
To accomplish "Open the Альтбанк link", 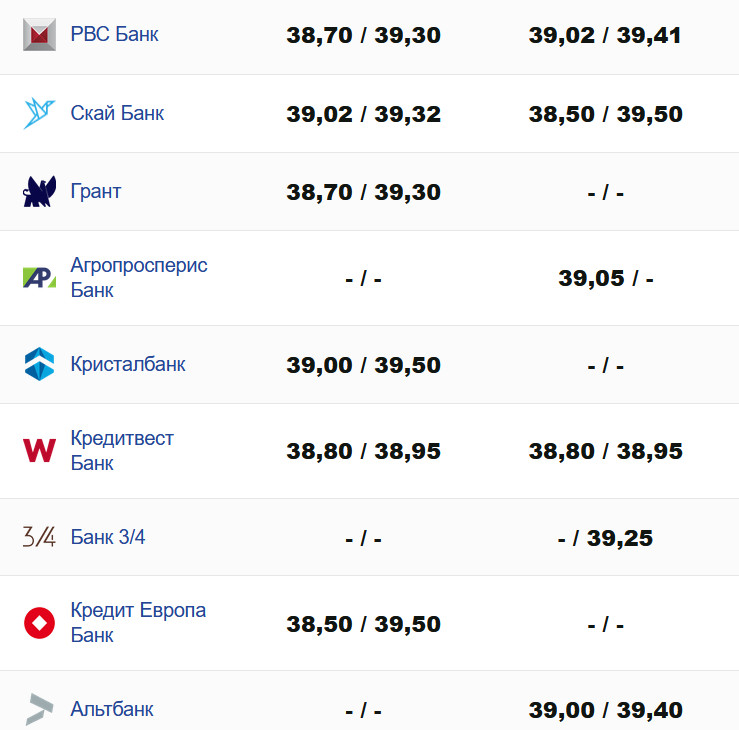I will [112, 709].
